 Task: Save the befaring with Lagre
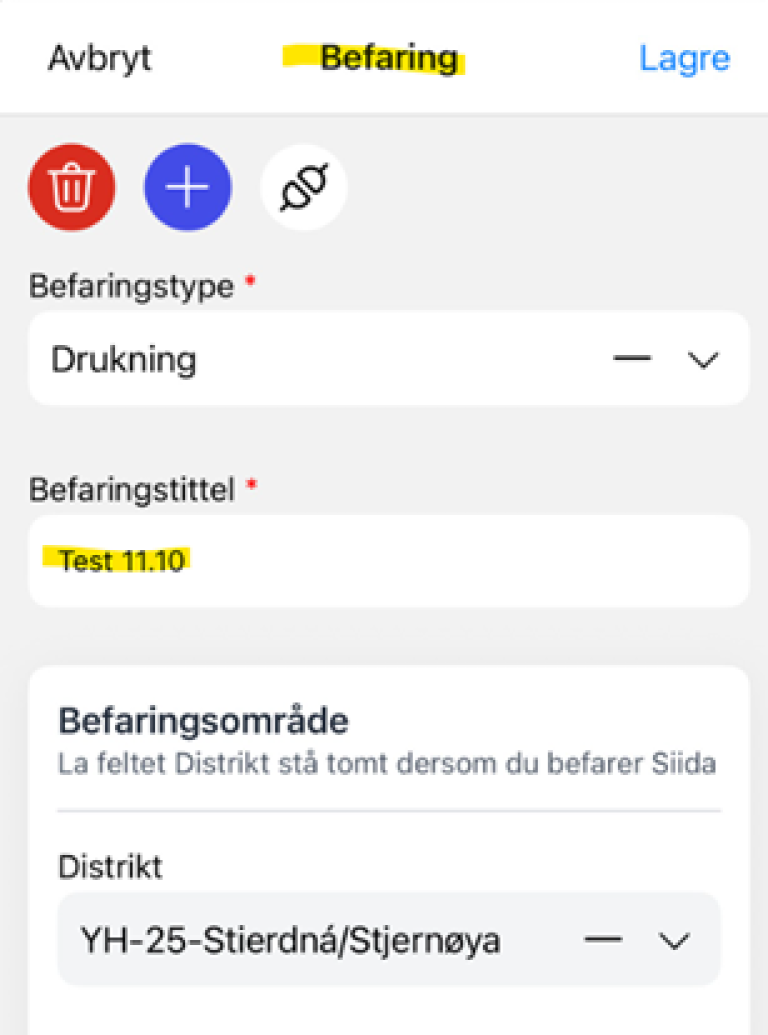pos(685,58)
